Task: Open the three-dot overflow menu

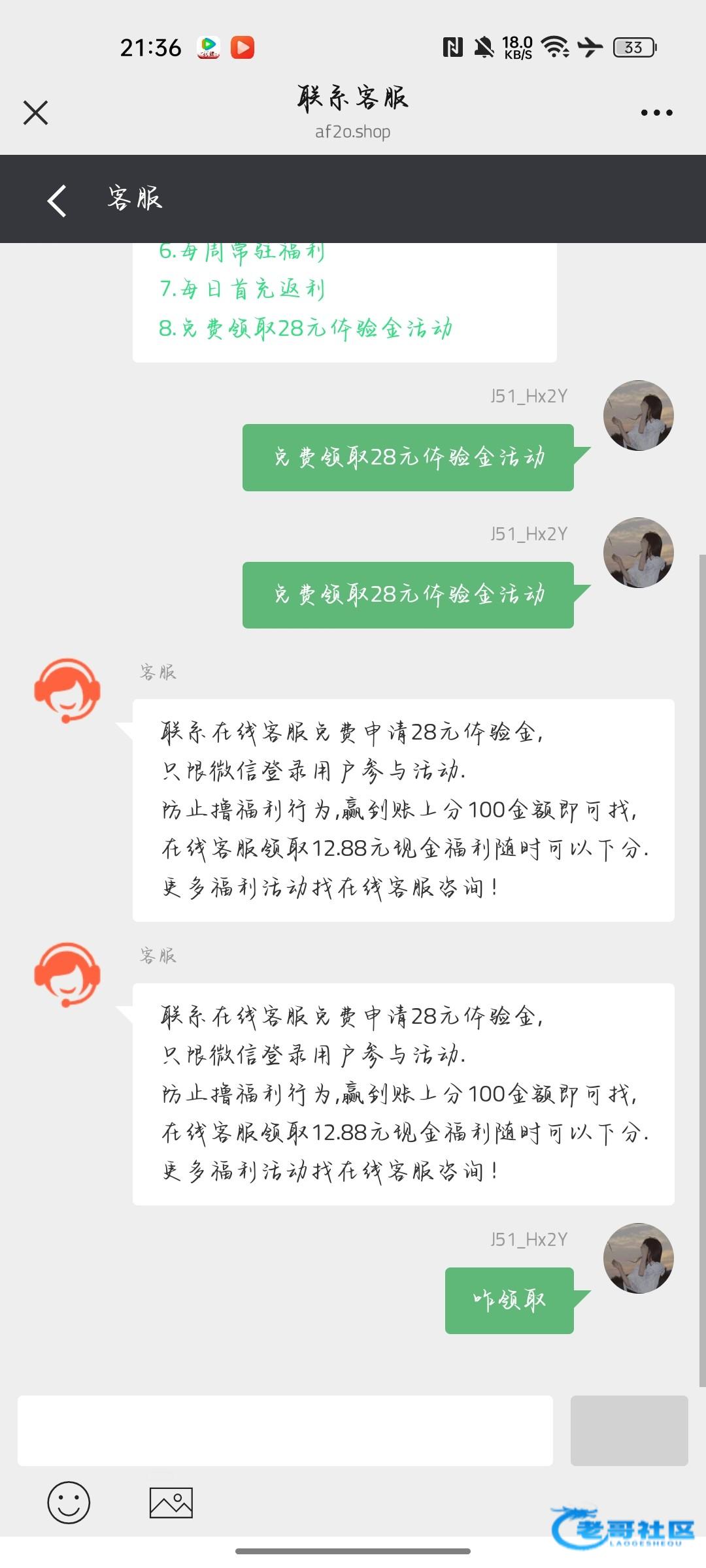Action: point(656,112)
